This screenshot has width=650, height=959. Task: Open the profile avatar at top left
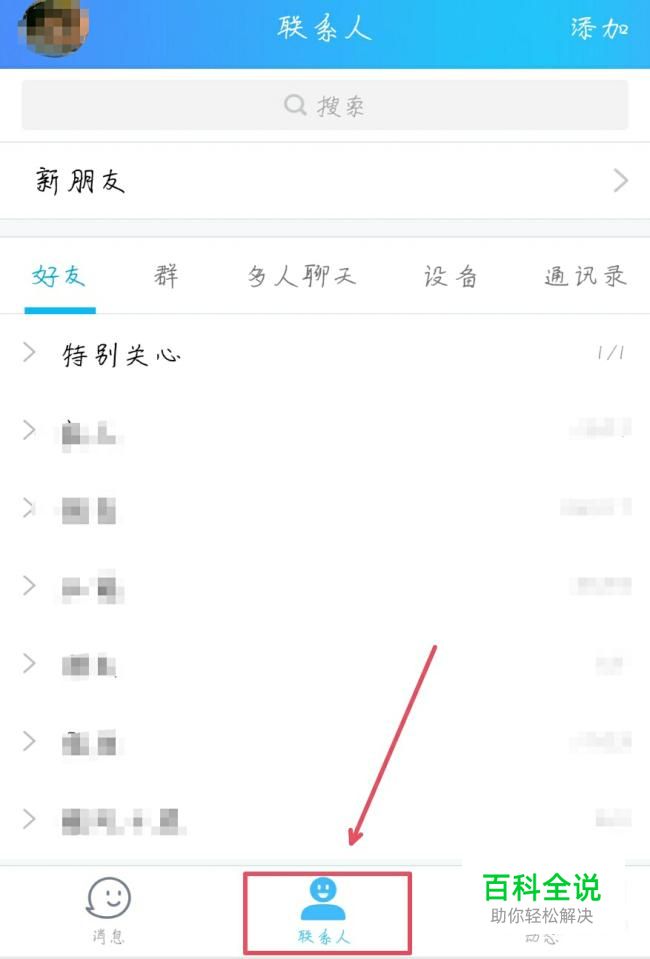pos(55,28)
